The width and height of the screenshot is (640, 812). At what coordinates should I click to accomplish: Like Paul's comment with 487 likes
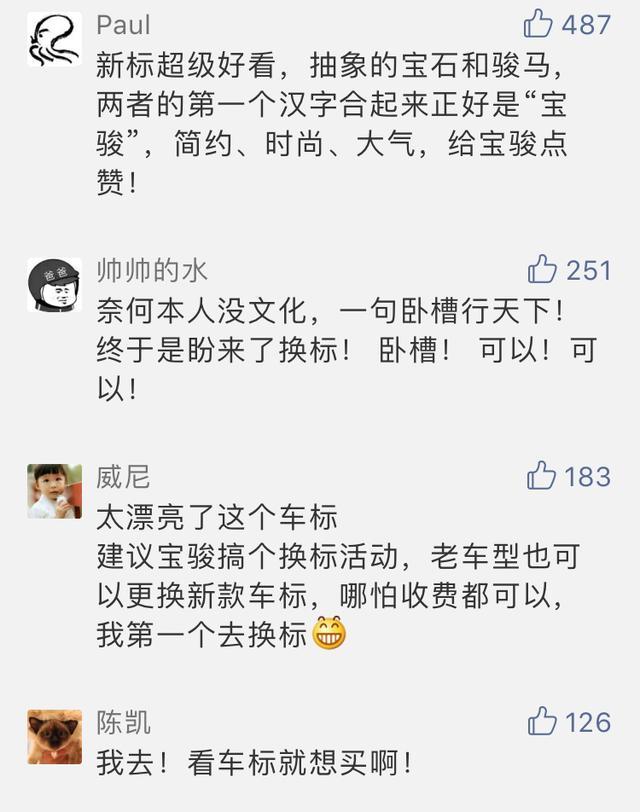click(538, 24)
